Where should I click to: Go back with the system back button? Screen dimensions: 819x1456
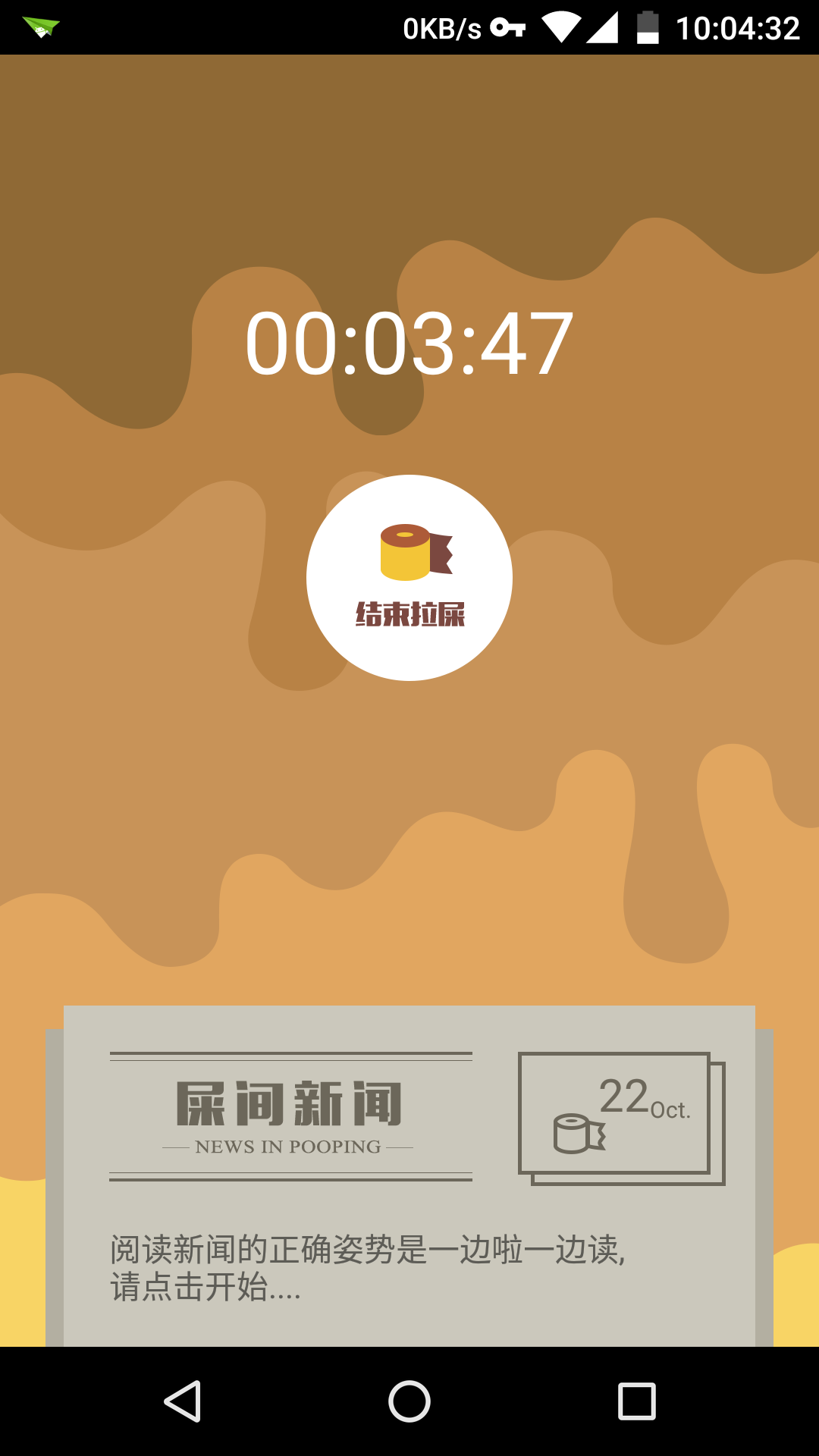tap(182, 1401)
